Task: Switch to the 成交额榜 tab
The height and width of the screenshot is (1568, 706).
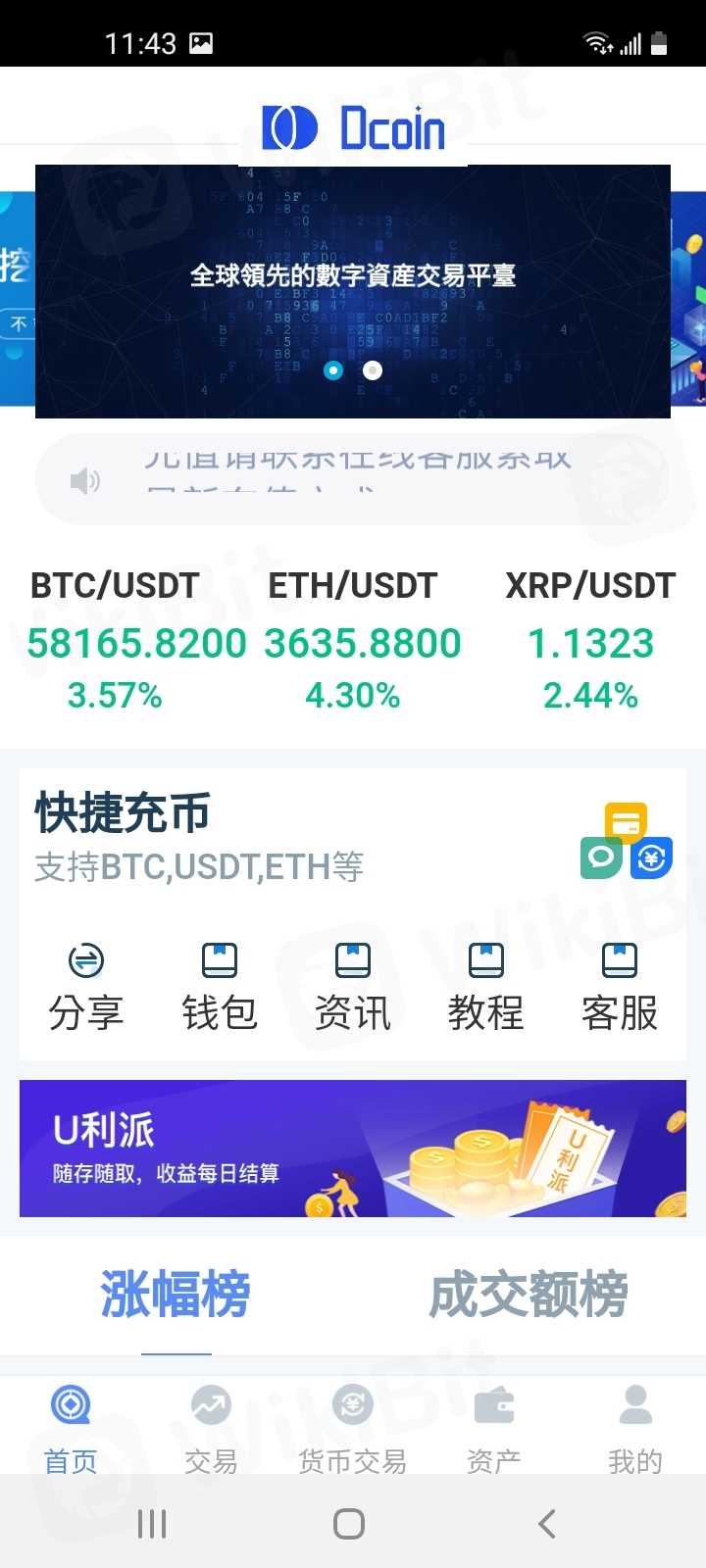Action: pyautogui.click(x=529, y=1295)
